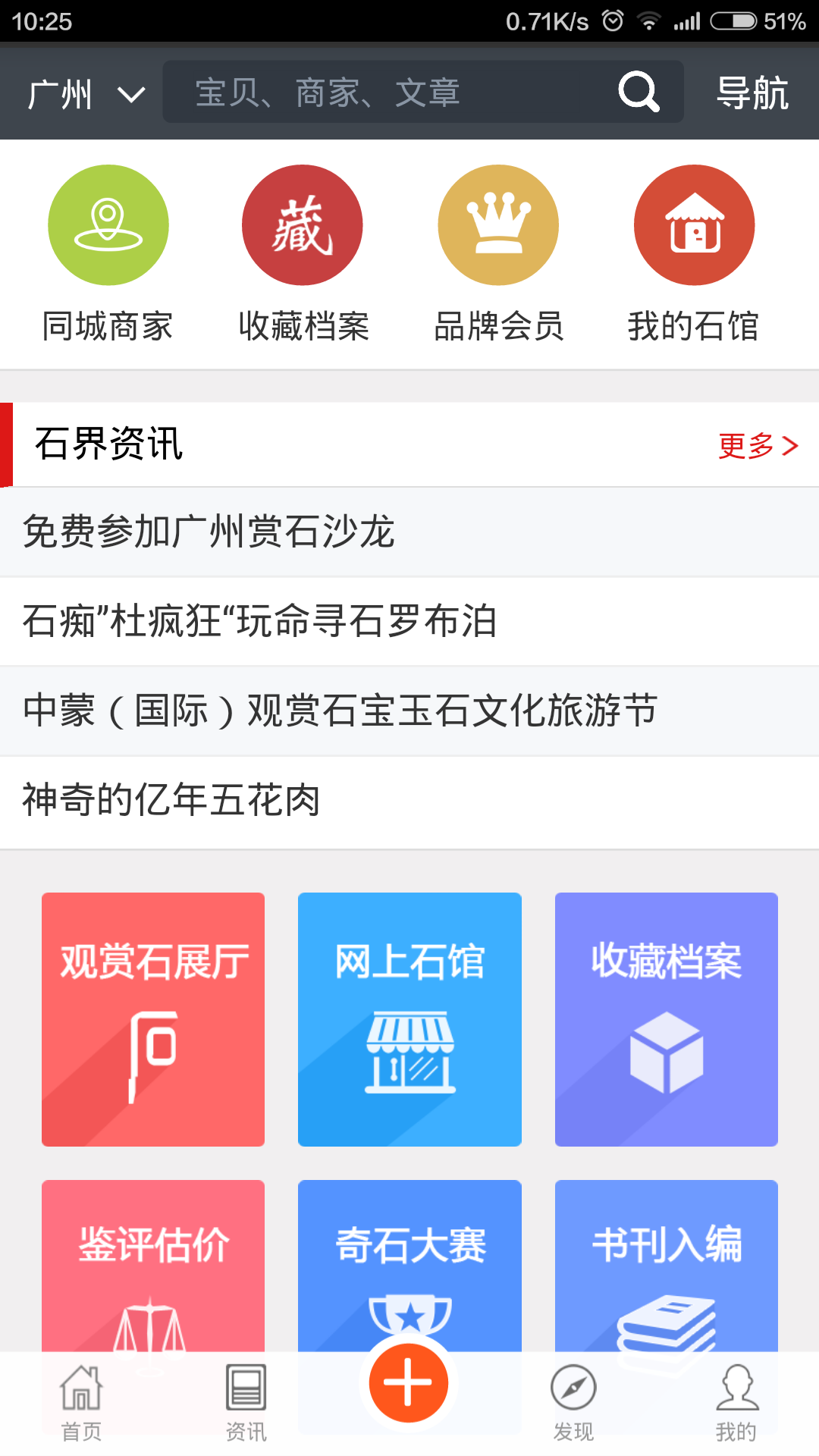Open the 观赏石展厅 tile
The height and width of the screenshot is (1456, 819).
[x=152, y=1020]
